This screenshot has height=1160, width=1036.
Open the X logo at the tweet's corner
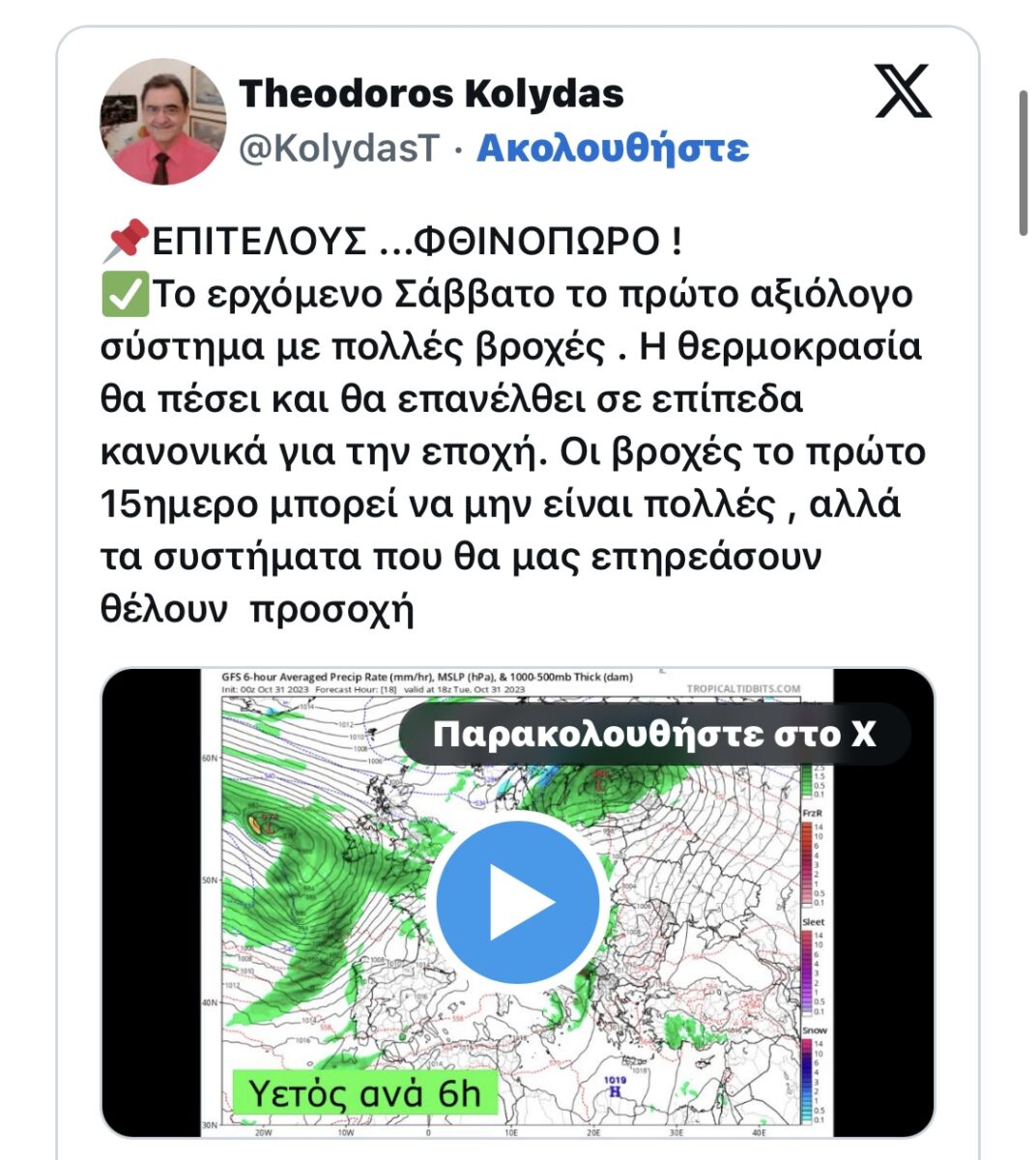pos(903,92)
